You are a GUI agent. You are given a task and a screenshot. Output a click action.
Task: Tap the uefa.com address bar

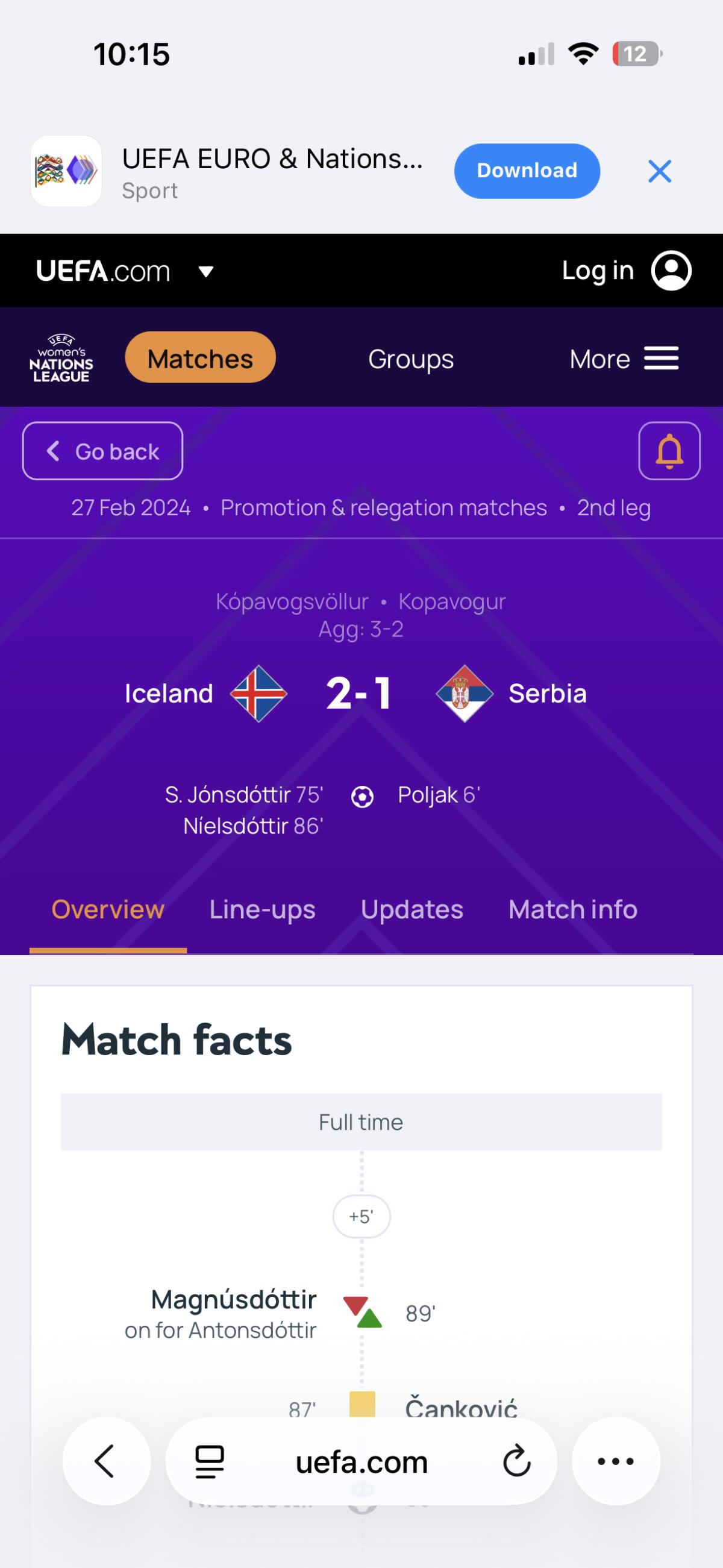pyautogui.click(x=361, y=1461)
